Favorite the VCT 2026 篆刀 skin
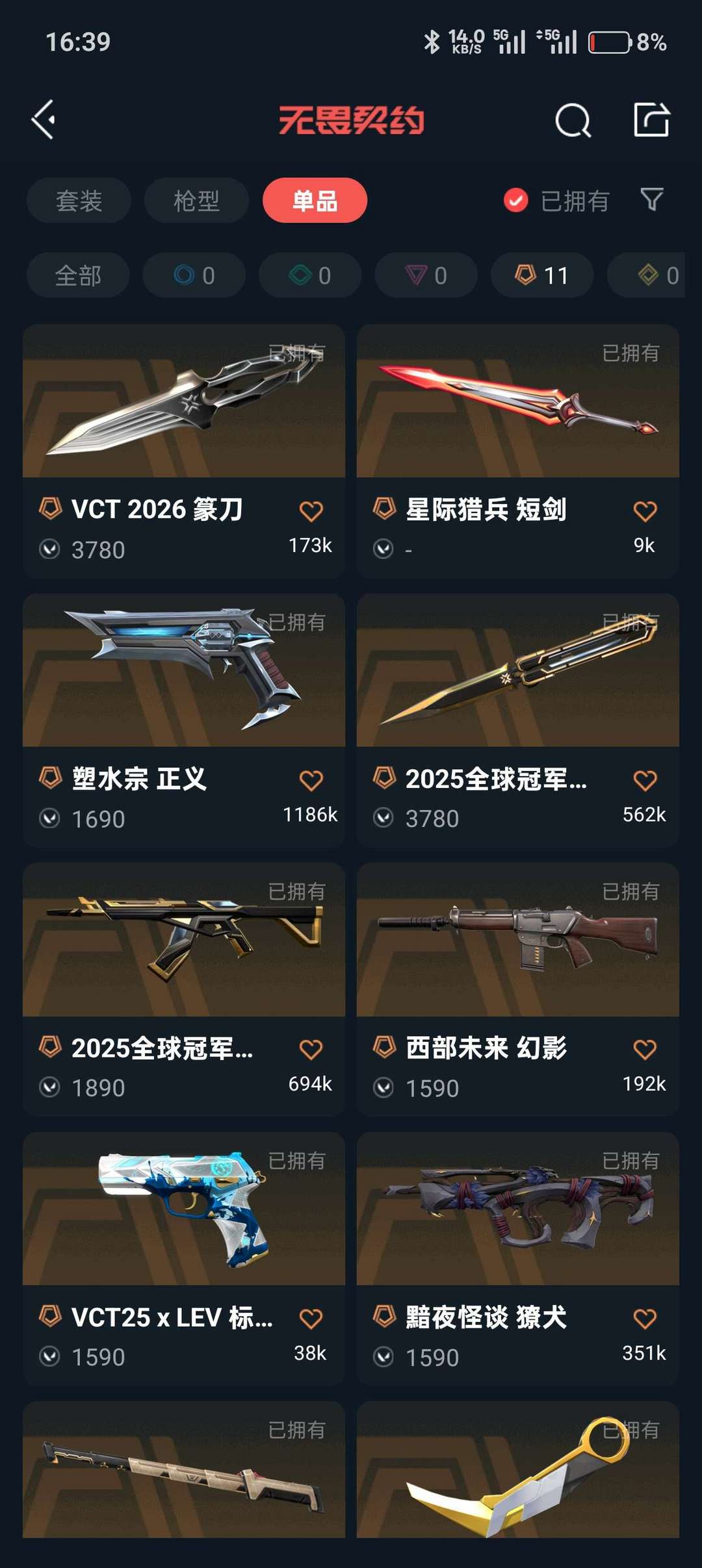Image resolution: width=702 pixels, height=1568 pixels. coord(311,511)
